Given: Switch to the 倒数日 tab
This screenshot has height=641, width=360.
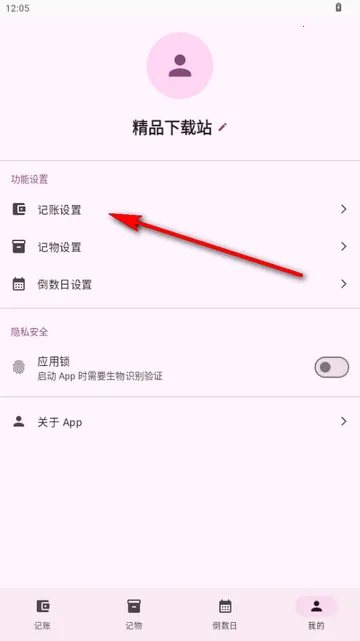Looking at the screenshot, I should click(x=225, y=614).
